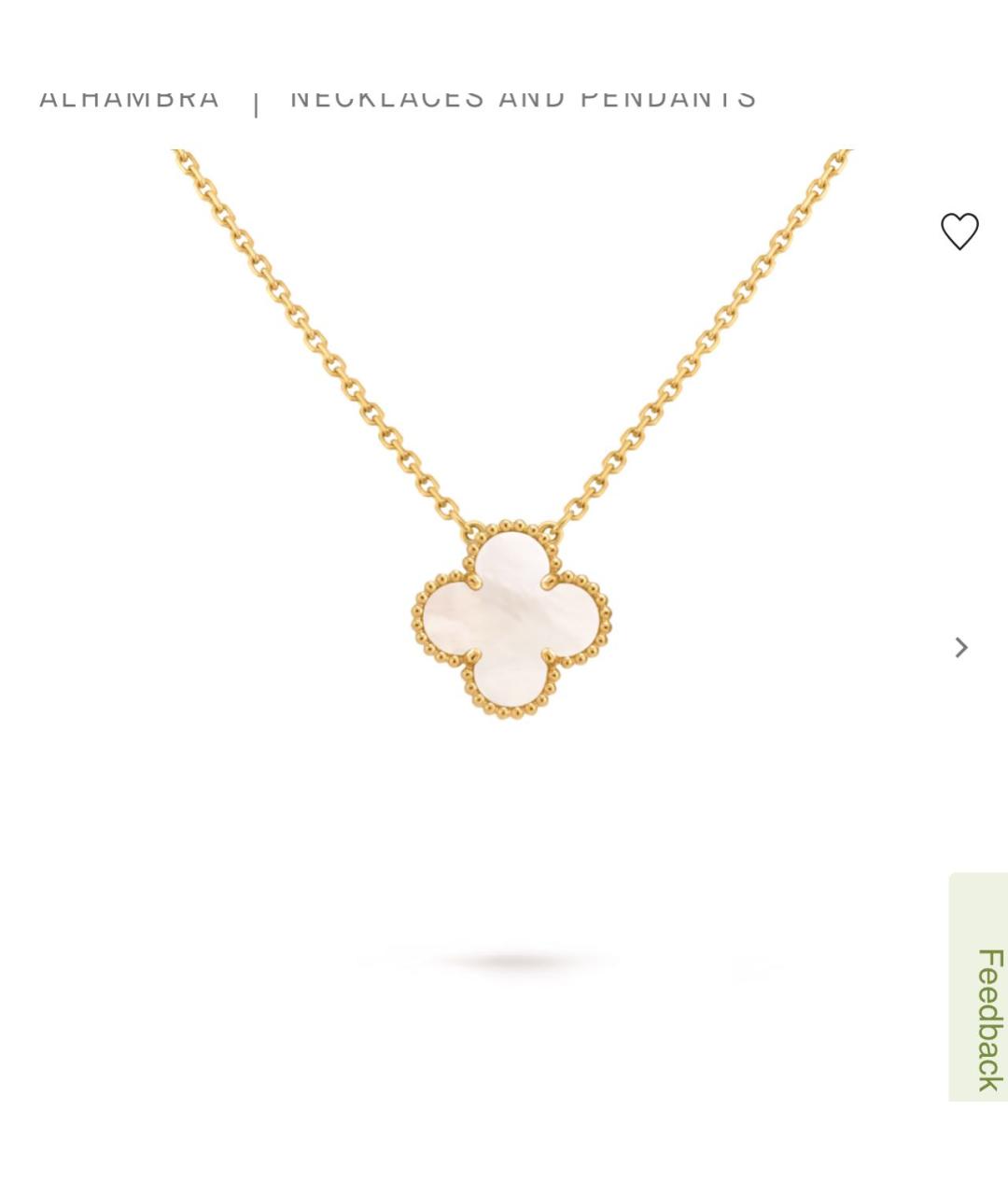The width and height of the screenshot is (1008, 1195).
Task: Open the ALHAMBRA breadcrumb category
Action: click(128, 96)
